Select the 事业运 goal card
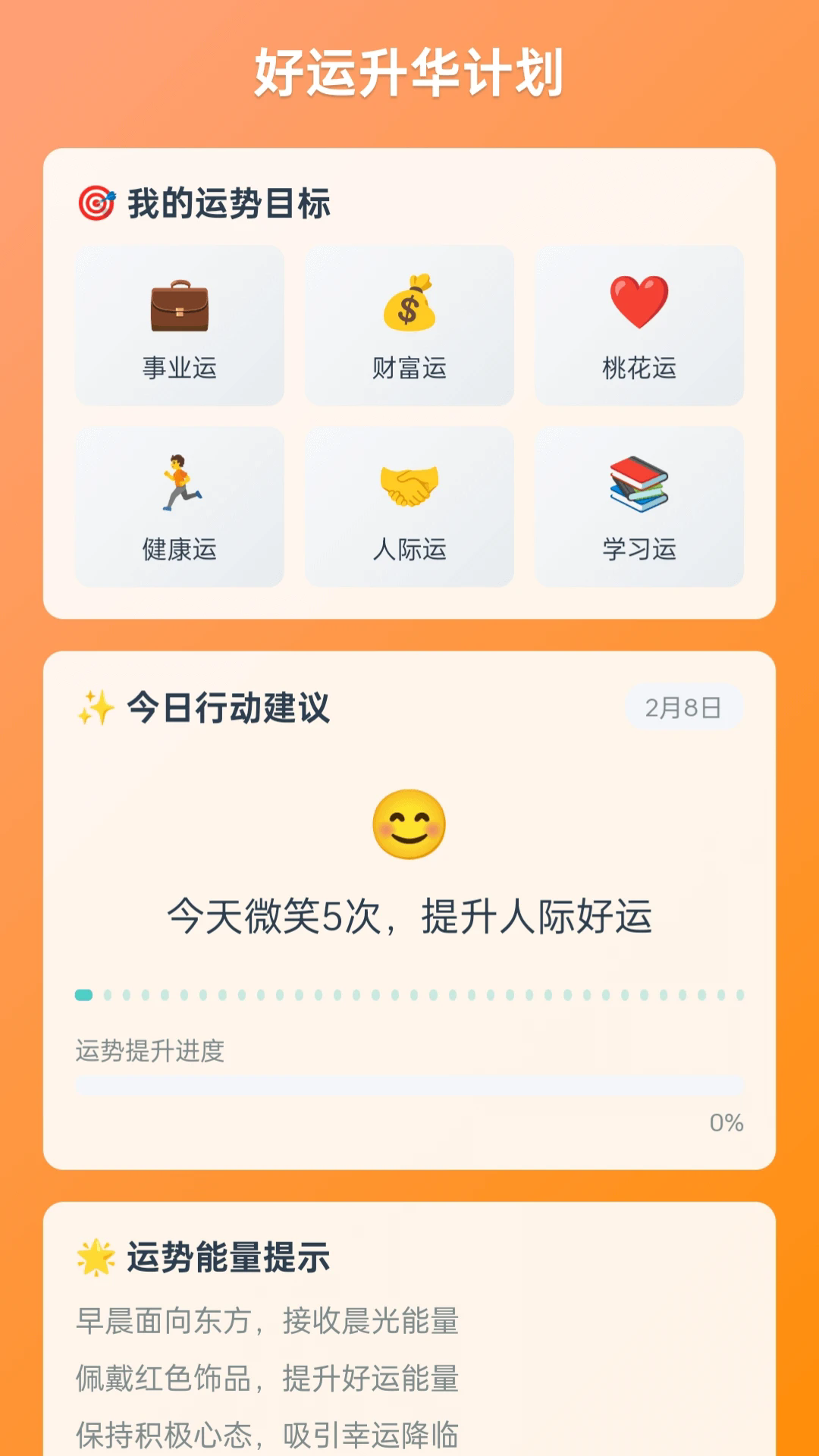This screenshot has height=1456, width=819. 180,326
